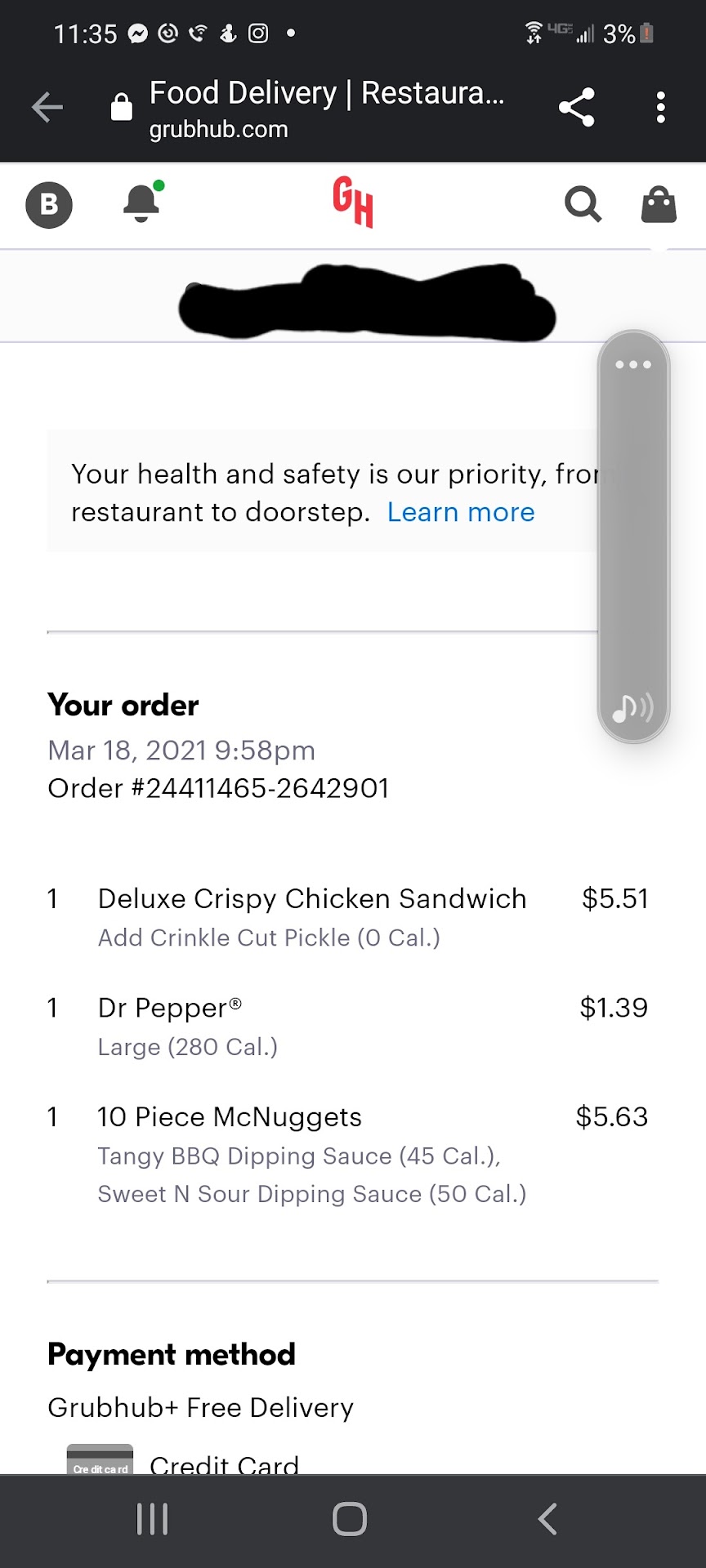
Task: Go to the phone home screen
Action: pyautogui.click(x=350, y=1519)
